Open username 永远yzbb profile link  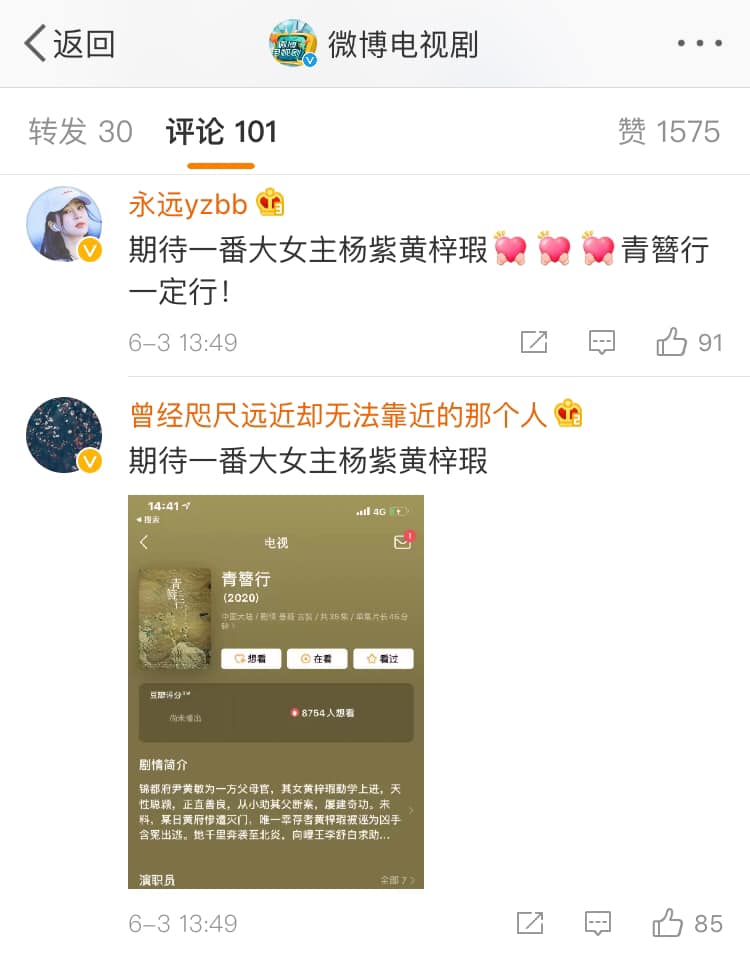(x=188, y=204)
